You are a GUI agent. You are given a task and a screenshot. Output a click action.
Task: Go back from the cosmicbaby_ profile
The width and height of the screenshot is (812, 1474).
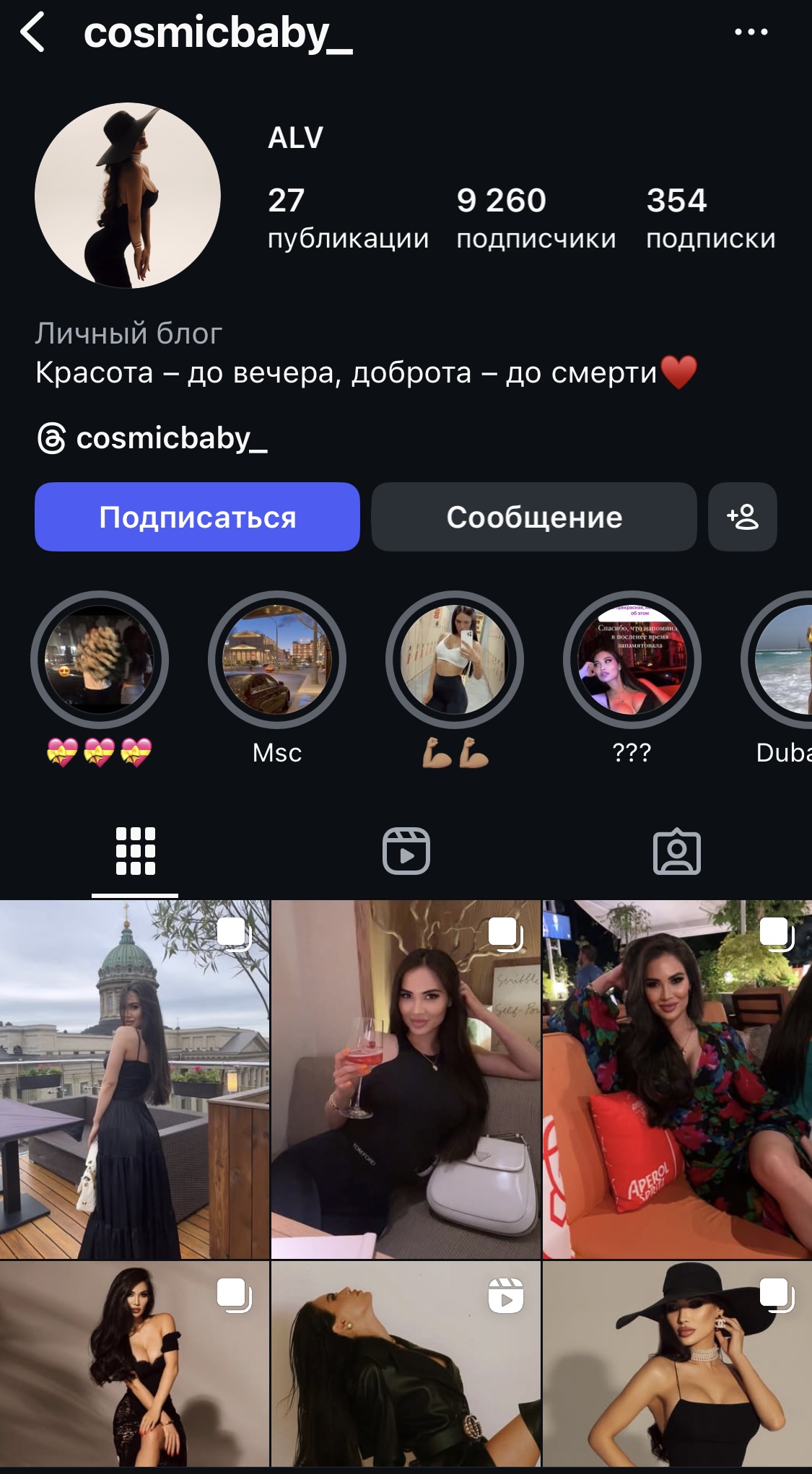pos(33,32)
